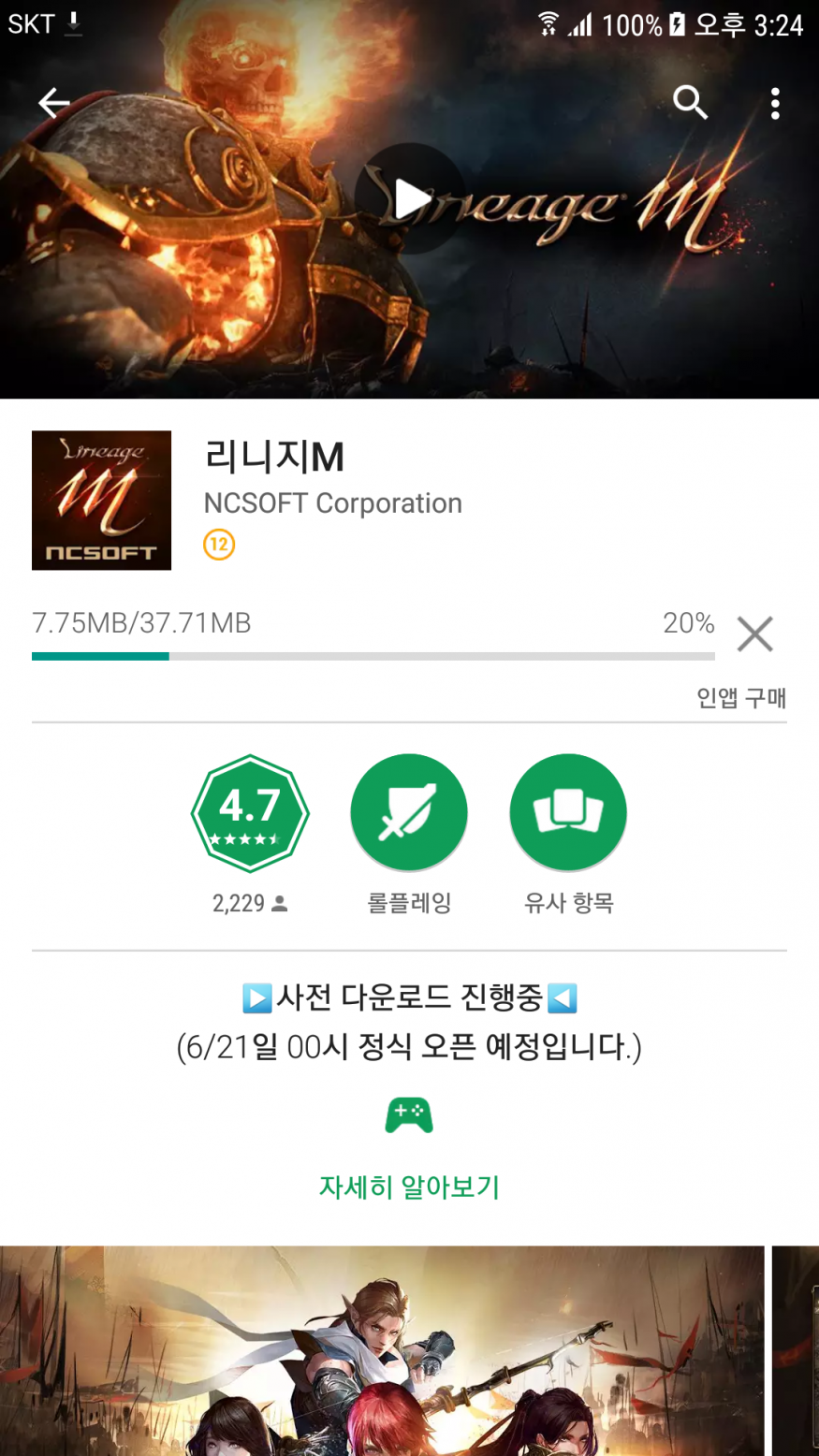Image resolution: width=819 pixels, height=1456 pixels.
Task: Open the 4.7 rating reviews badge
Action: (x=250, y=812)
